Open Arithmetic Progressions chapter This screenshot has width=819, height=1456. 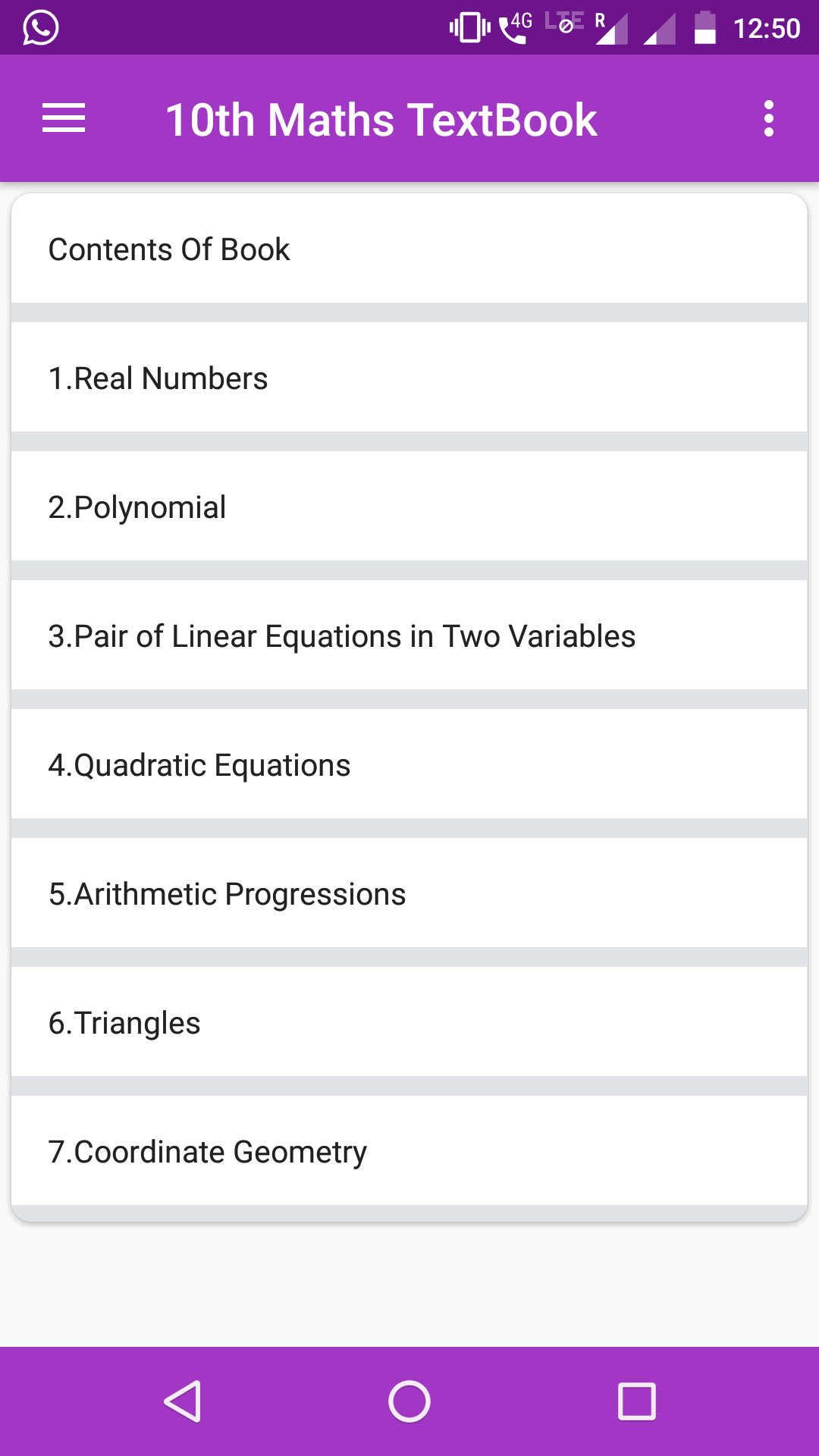(409, 893)
